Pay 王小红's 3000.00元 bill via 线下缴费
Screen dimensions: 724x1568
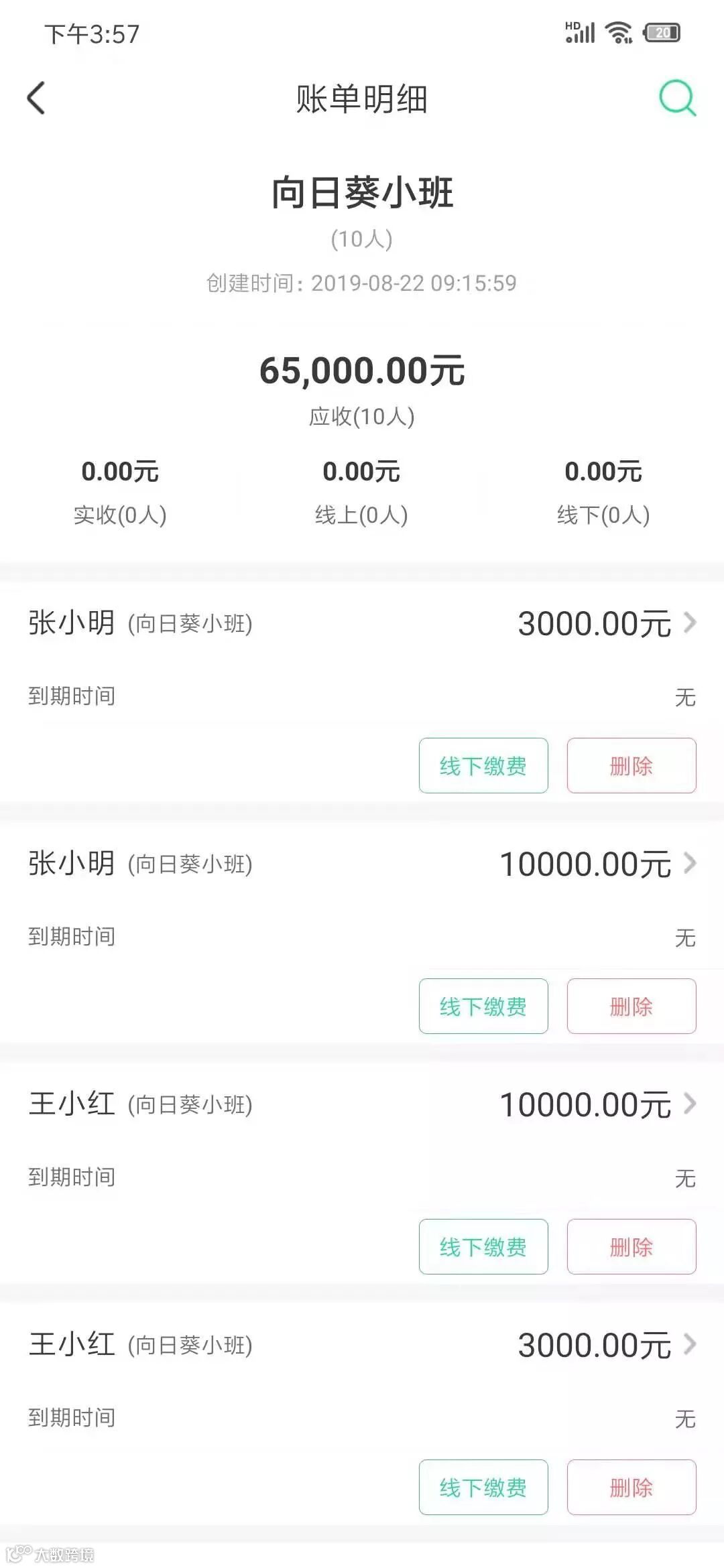(x=483, y=1488)
